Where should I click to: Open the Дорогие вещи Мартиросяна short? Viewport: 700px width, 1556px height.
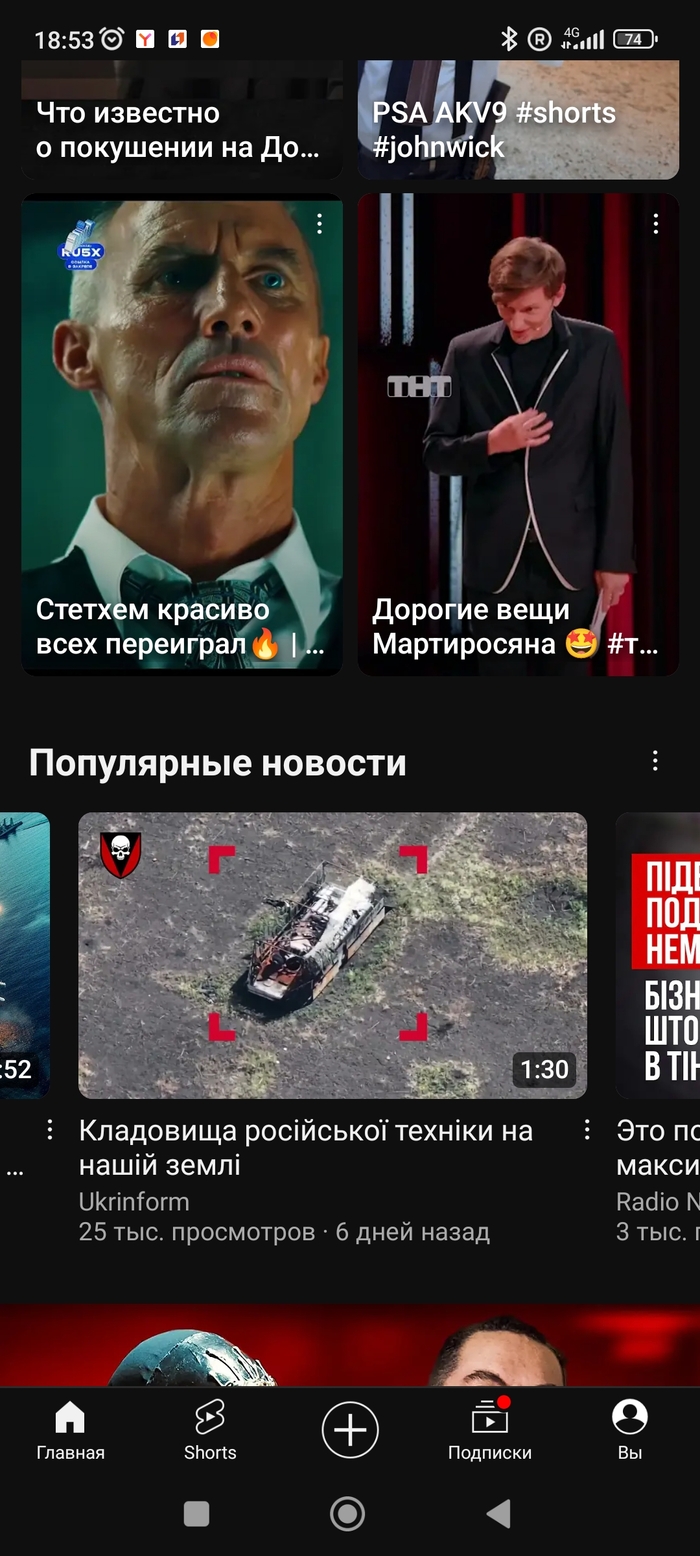(x=518, y=435)
